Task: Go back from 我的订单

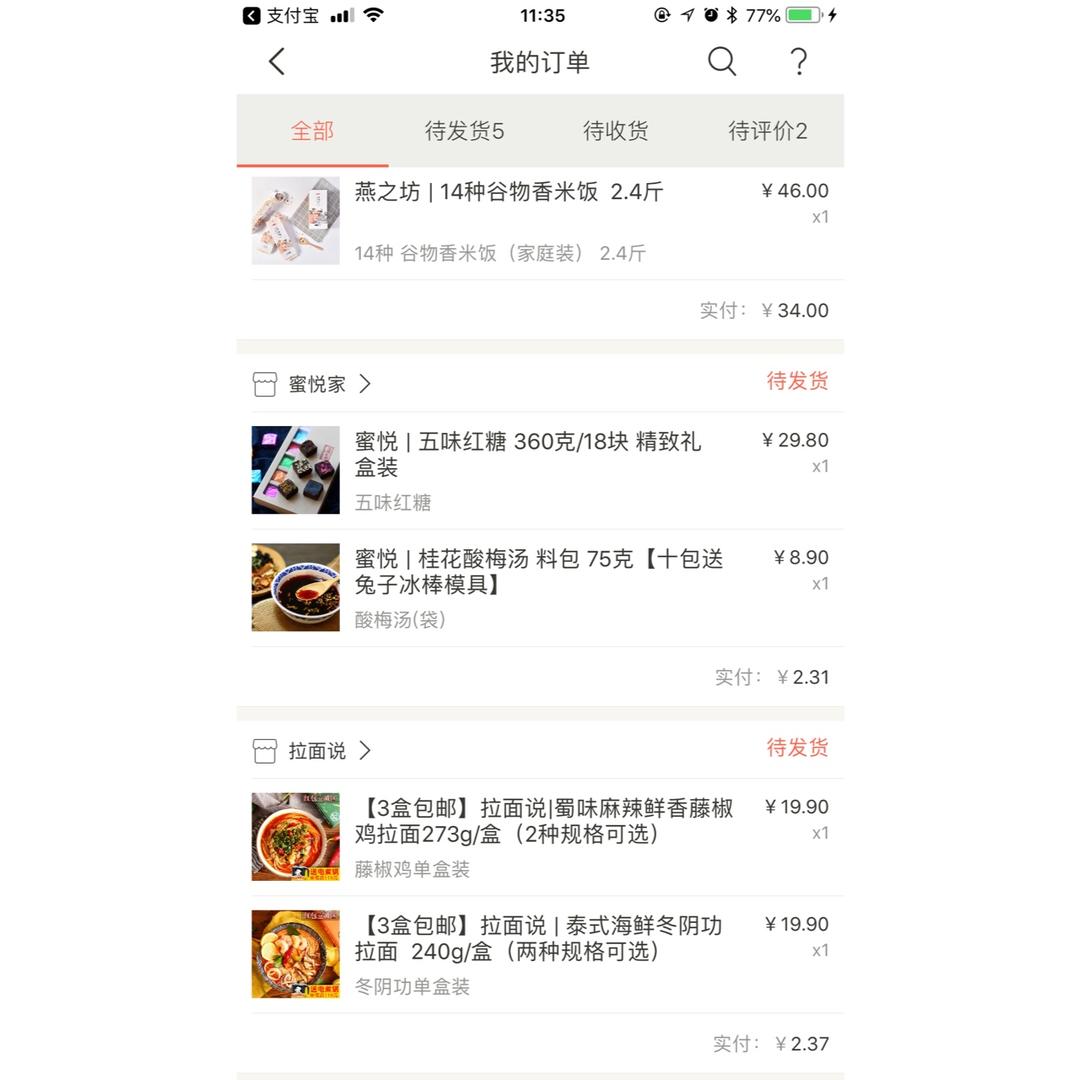Action: pos(277,62)
